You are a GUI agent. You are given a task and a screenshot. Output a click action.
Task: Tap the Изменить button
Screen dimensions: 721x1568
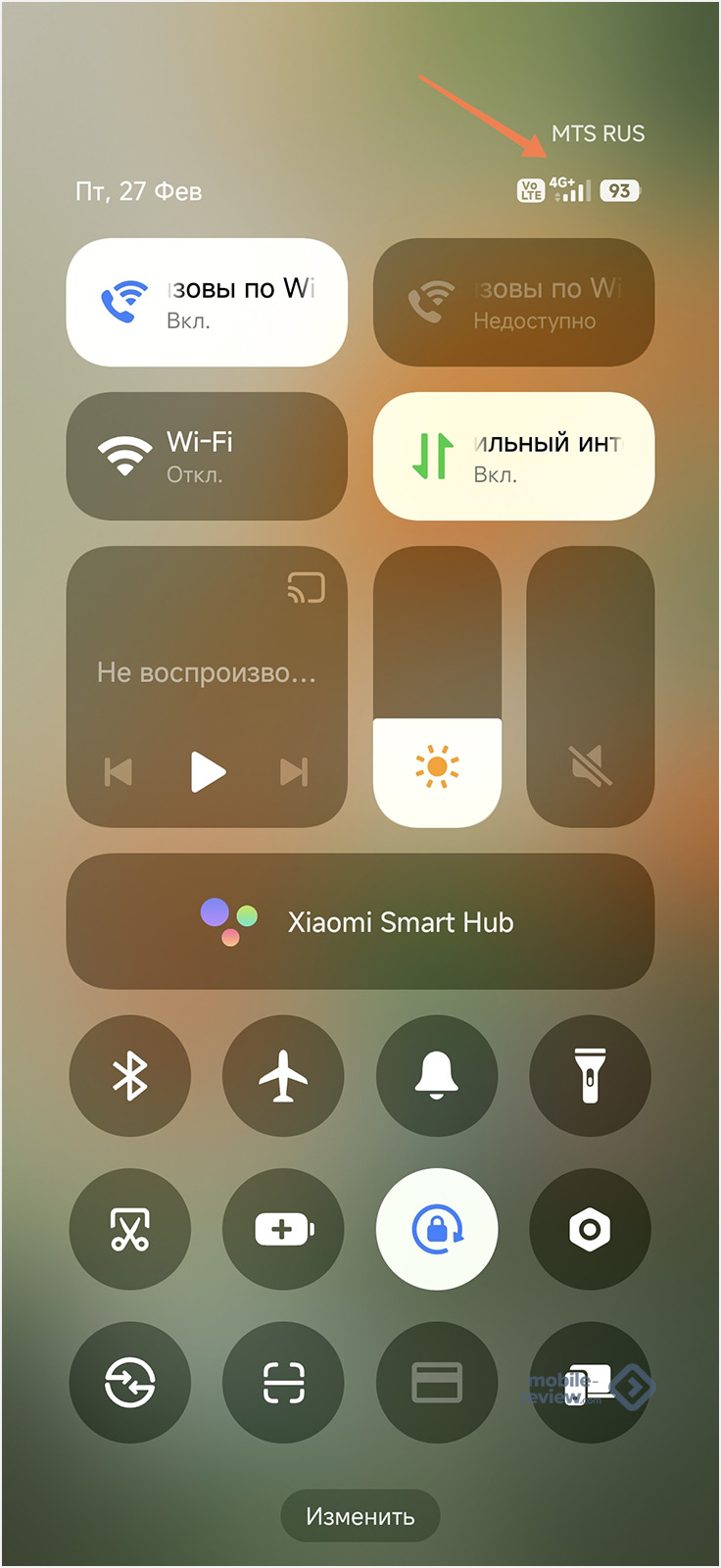tap(360, 1516)
